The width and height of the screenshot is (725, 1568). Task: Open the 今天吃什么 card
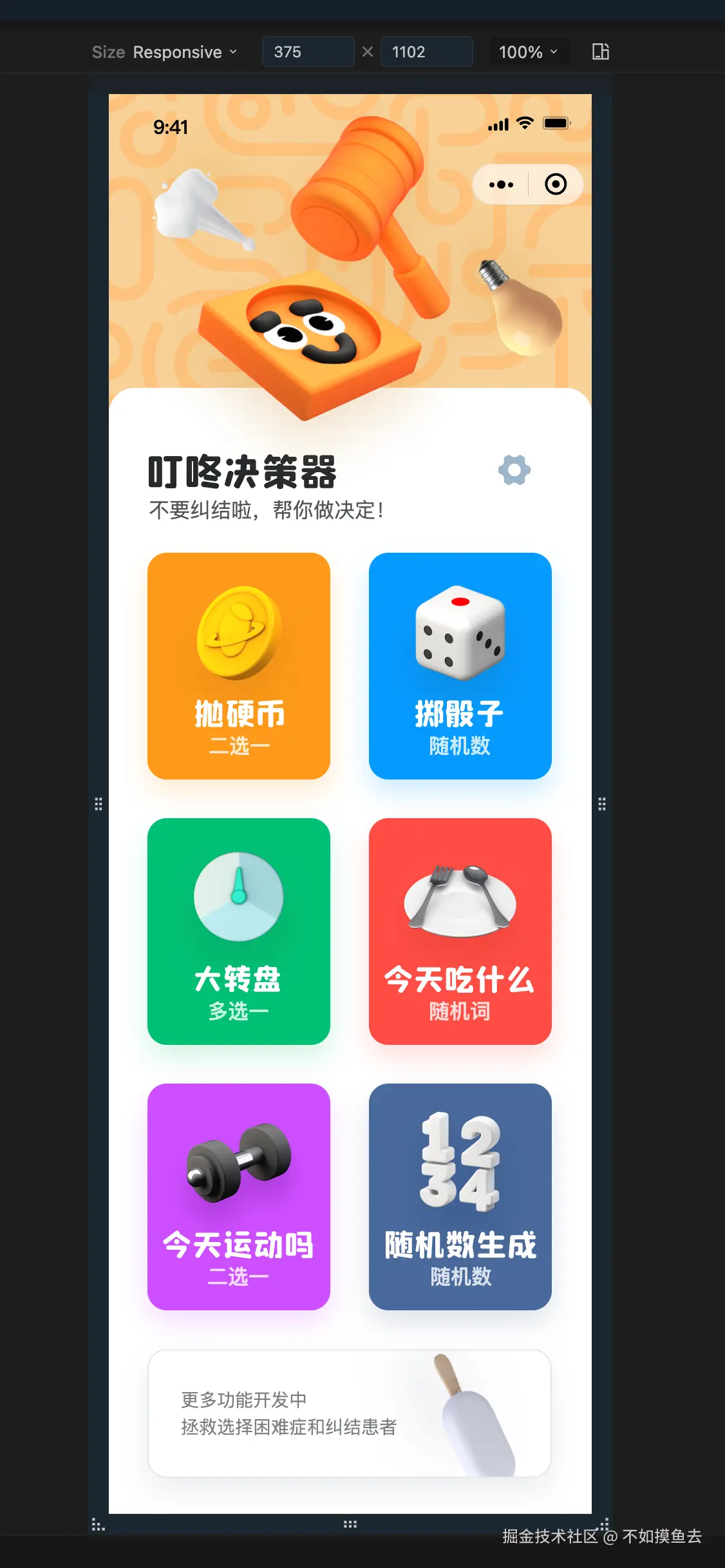tap(460, 931)
